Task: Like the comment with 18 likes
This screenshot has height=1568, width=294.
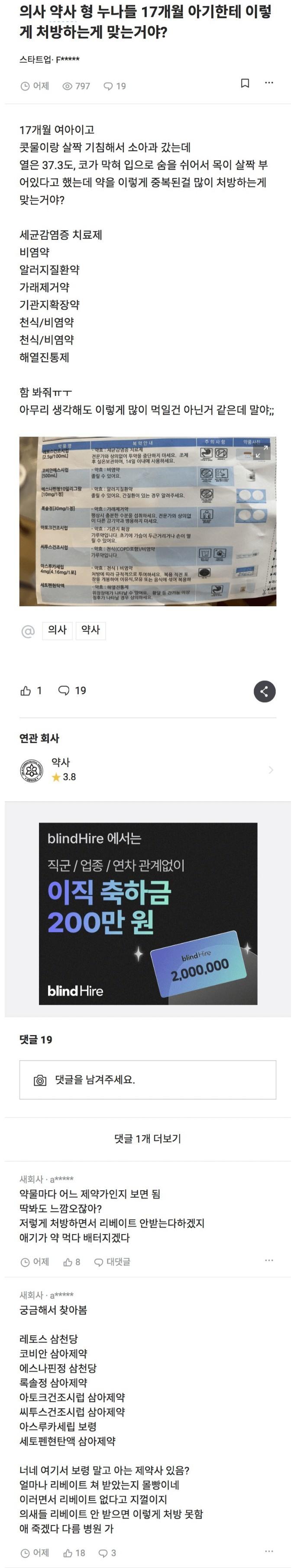Action: point(74,1553)
